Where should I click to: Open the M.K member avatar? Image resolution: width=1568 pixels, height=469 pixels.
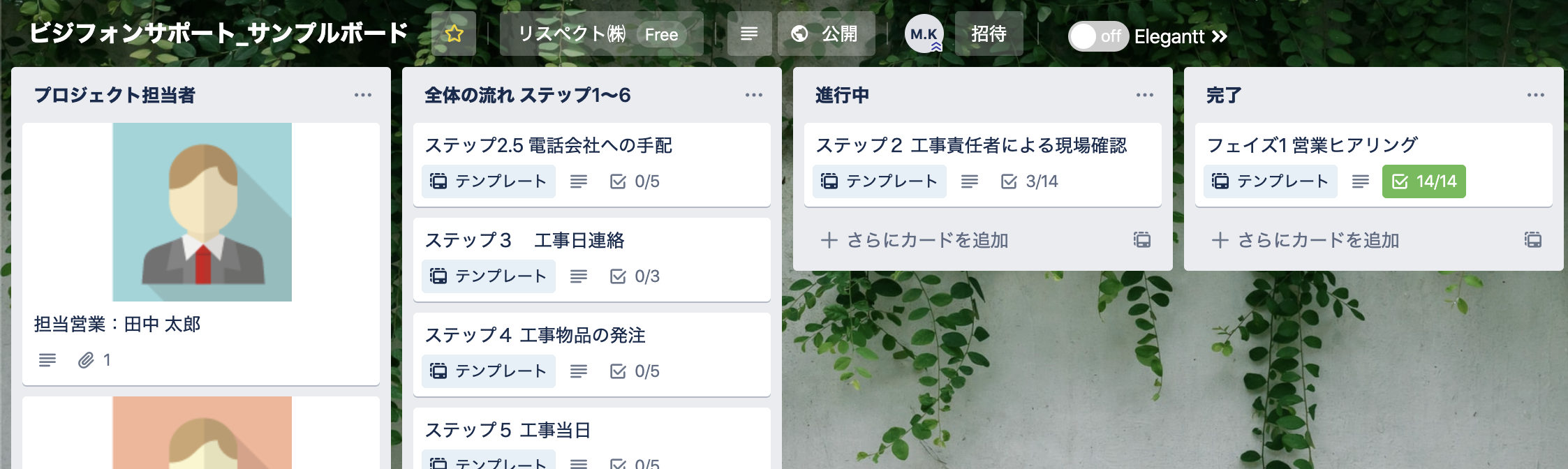924,33
